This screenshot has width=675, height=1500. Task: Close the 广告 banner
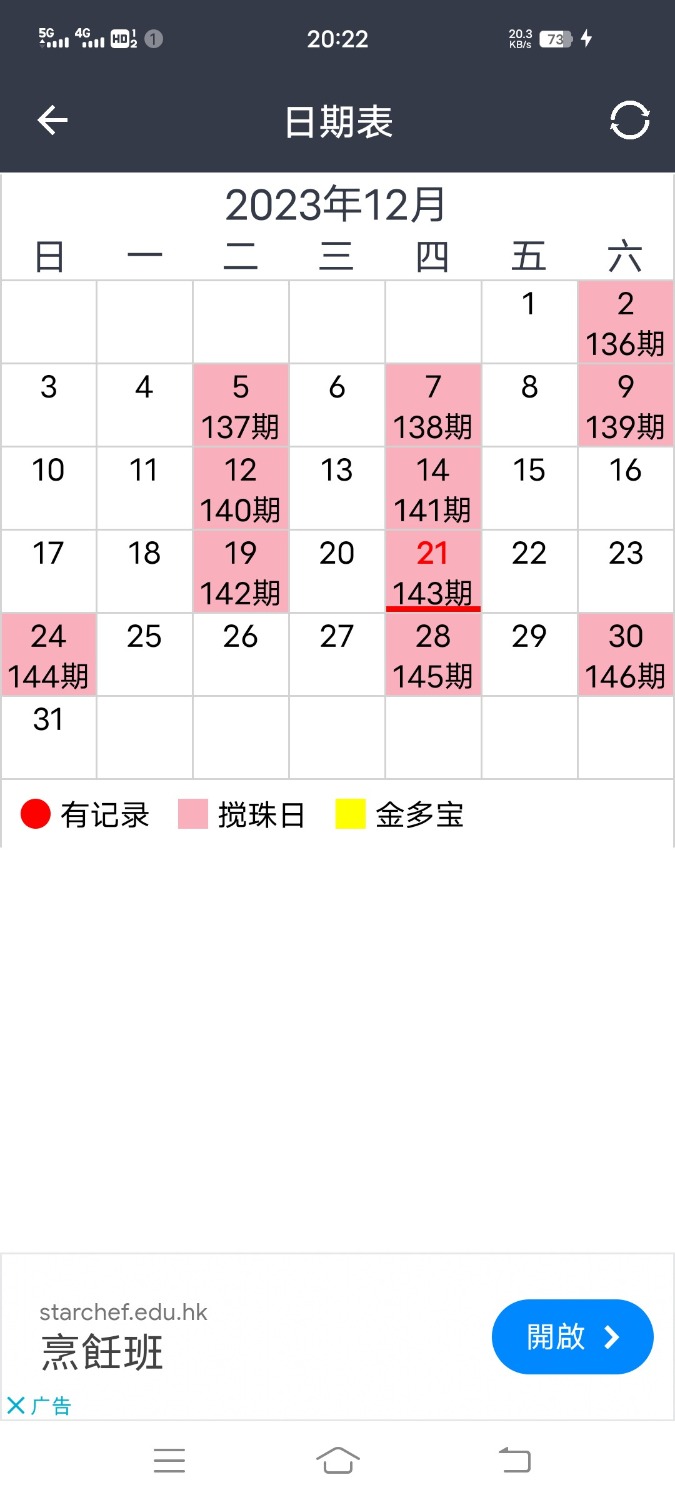pyautogui.click(x=16, y=1405)
